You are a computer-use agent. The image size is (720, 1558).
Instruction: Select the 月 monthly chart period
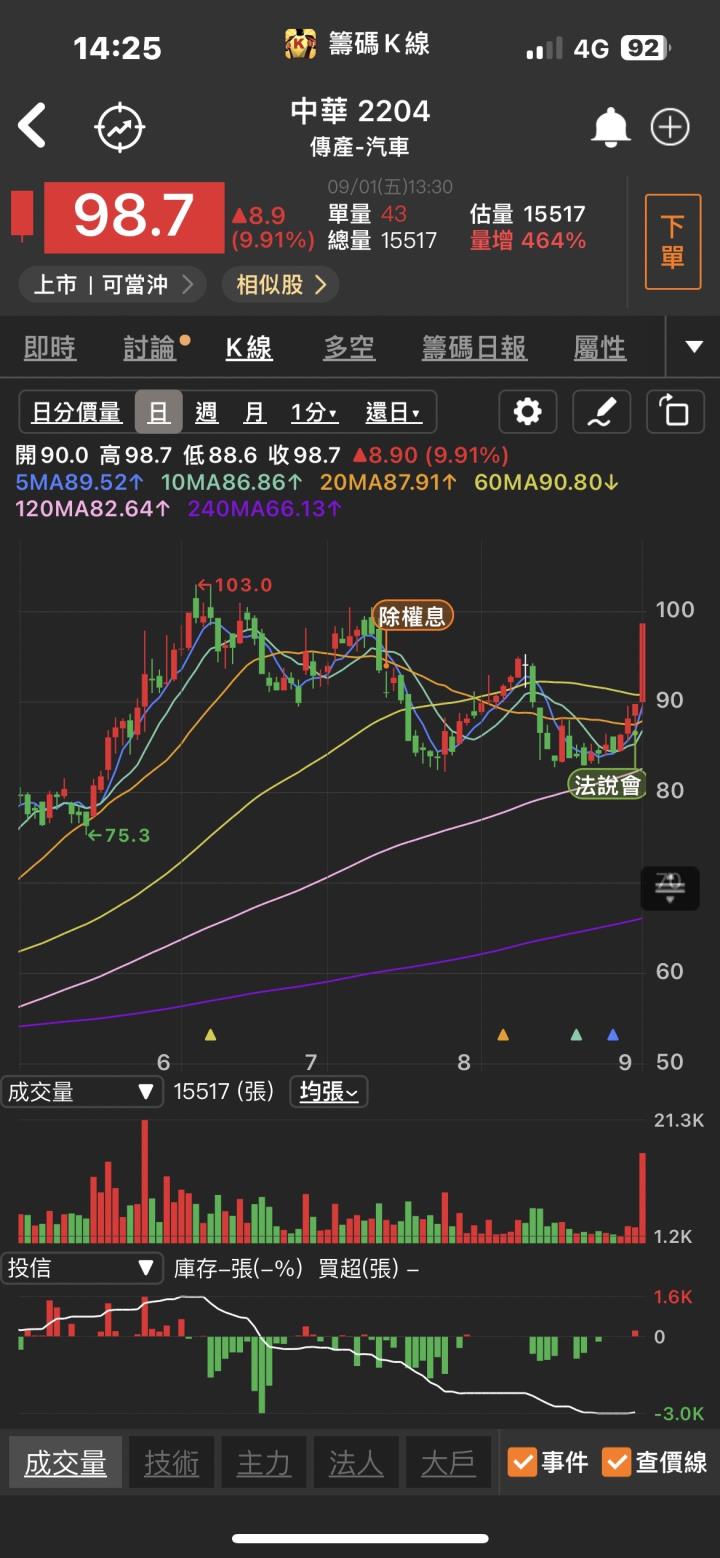255,412
